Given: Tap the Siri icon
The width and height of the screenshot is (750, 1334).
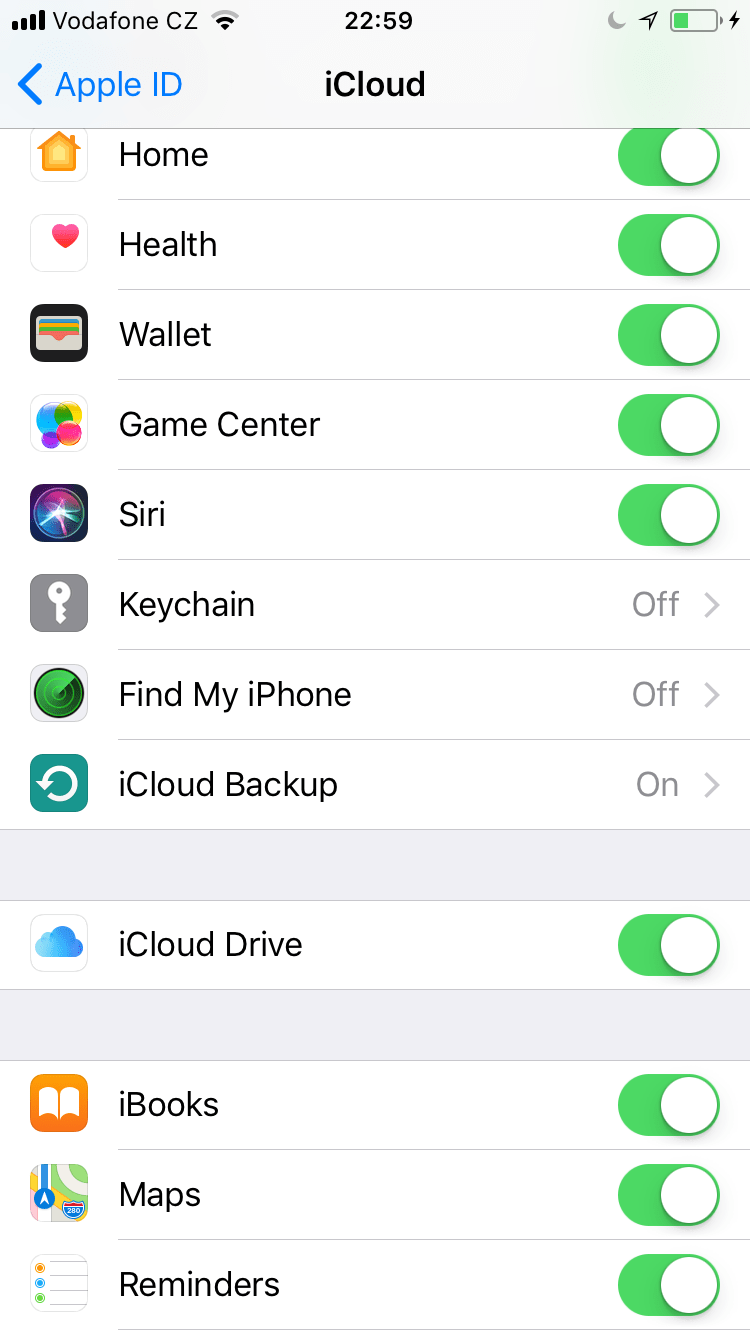Looking at the screenshot, I should [57, 514].
